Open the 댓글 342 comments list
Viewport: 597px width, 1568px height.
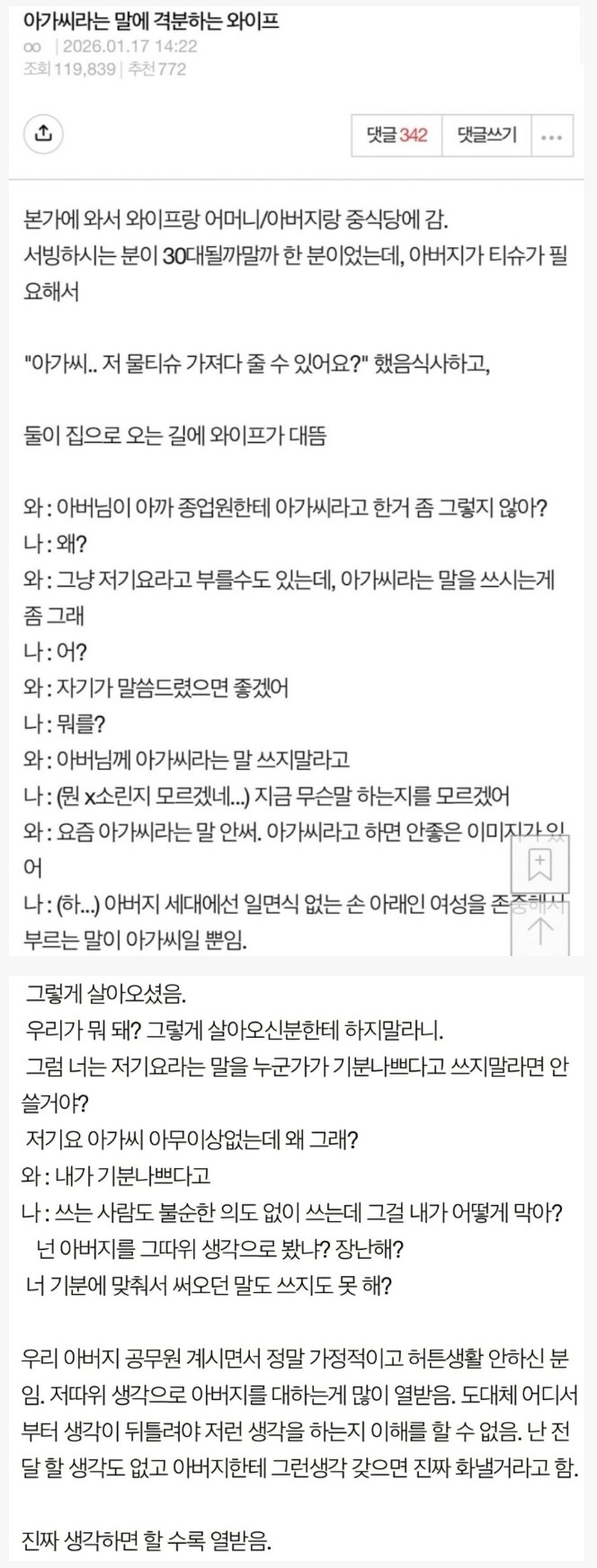[x=397, y=136]
